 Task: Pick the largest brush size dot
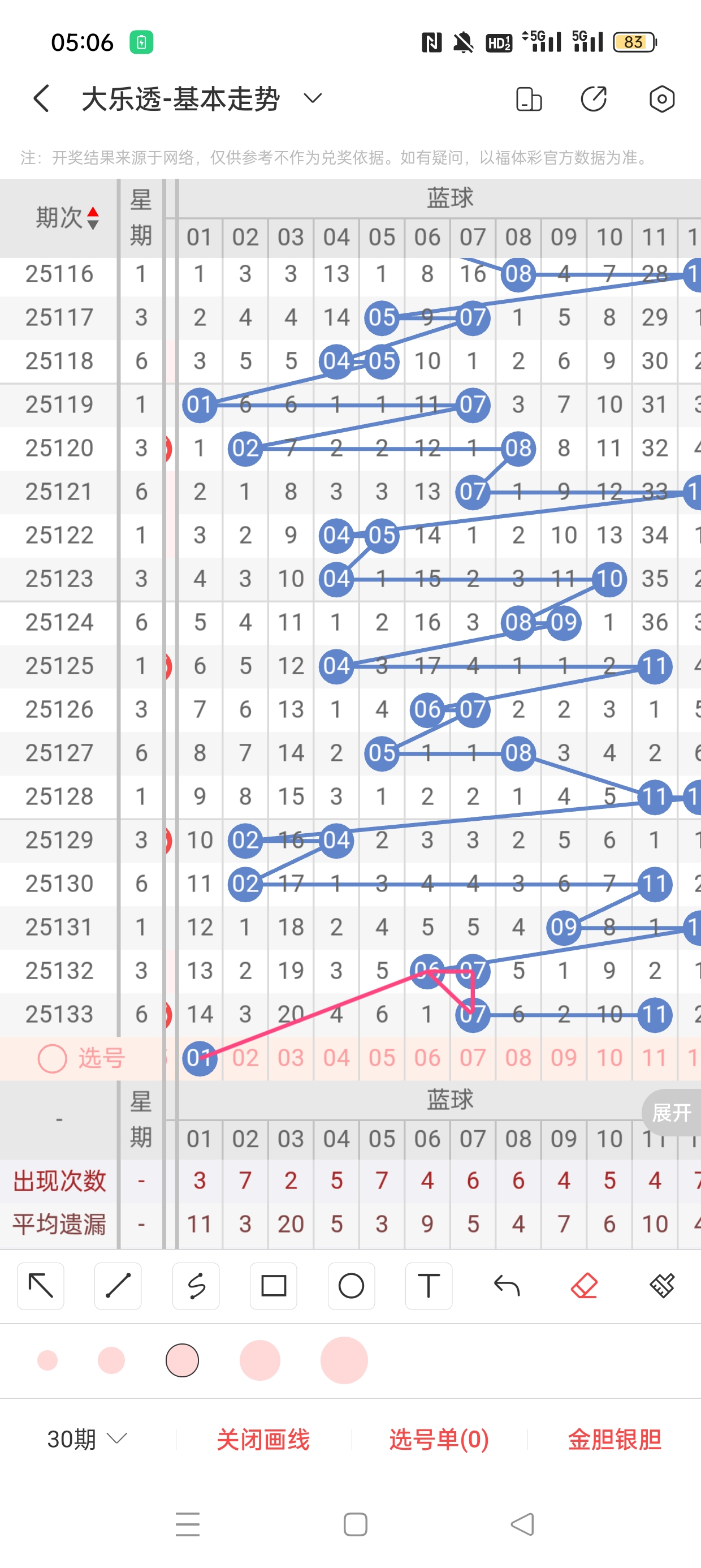344,1360
